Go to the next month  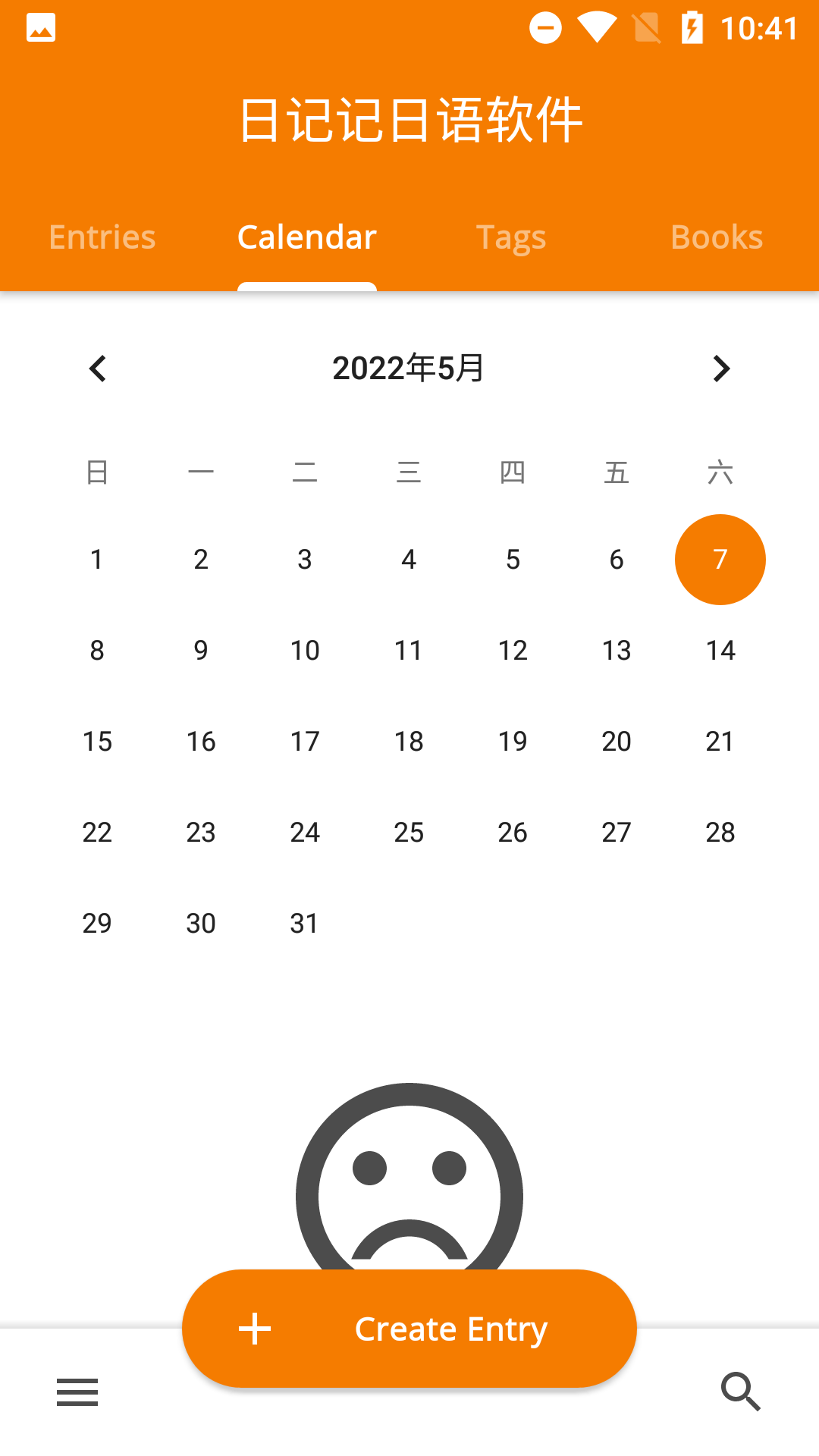721,369
